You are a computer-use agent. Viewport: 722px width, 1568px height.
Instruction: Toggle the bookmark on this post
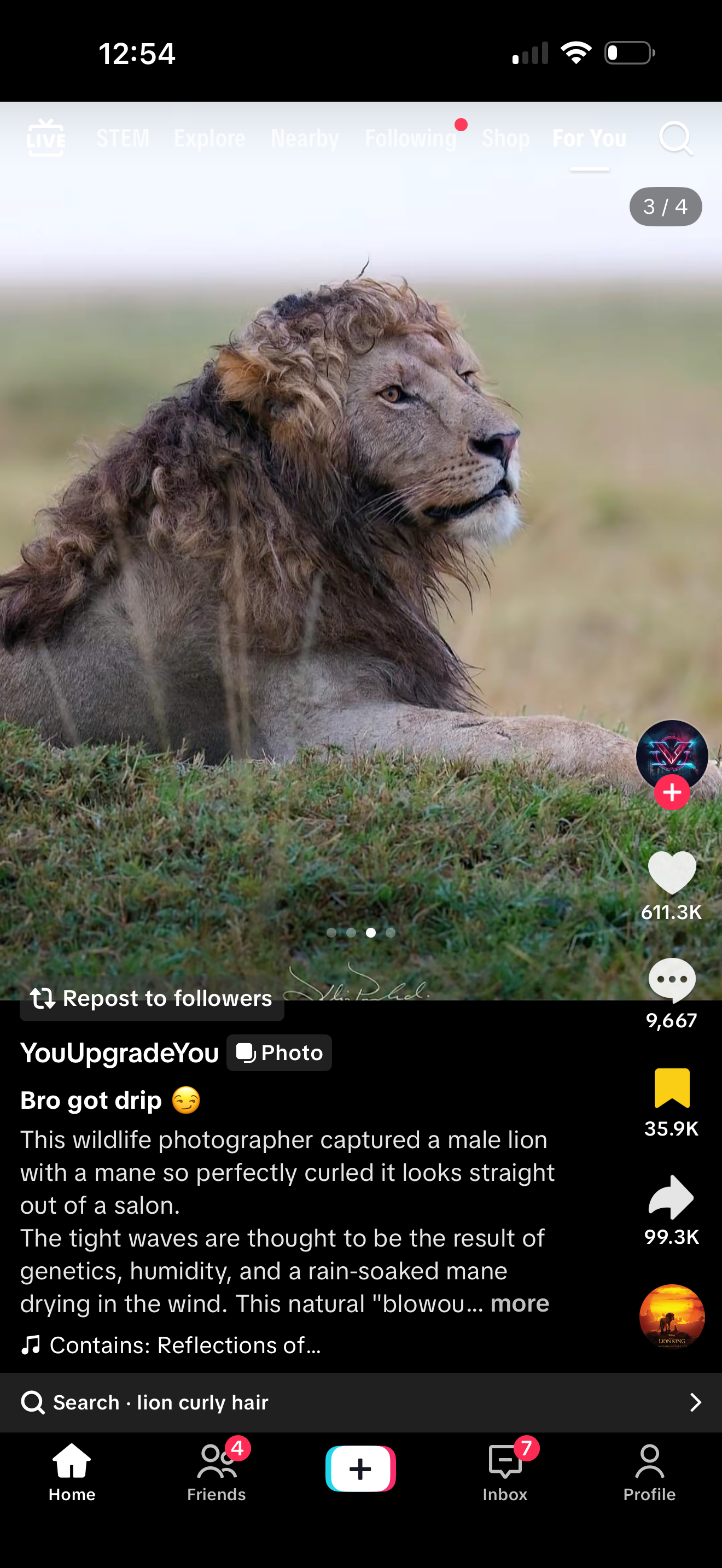click(x=672, y=1089)
